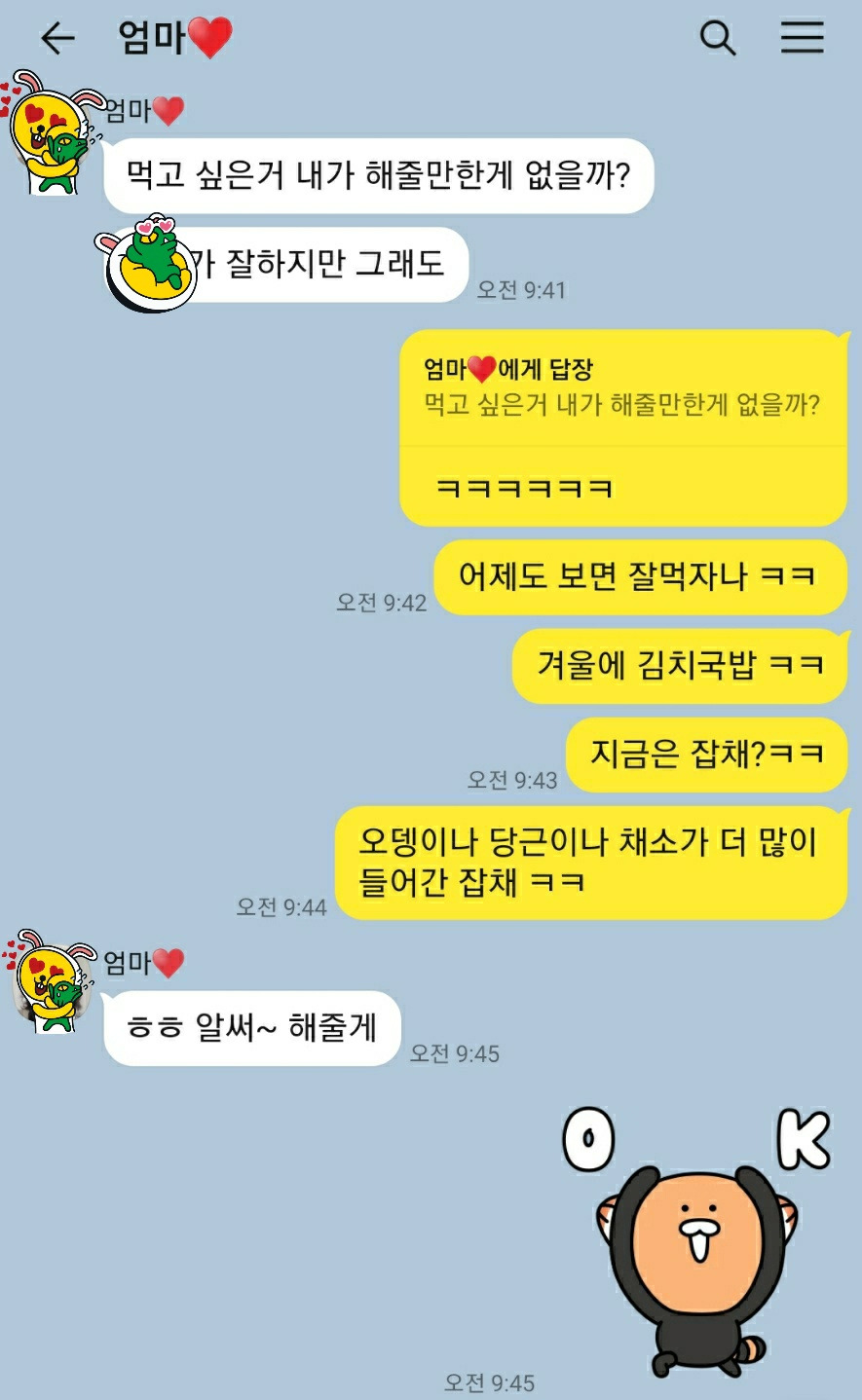Select the 지금은 잡채? message bubble

point(707,755)
